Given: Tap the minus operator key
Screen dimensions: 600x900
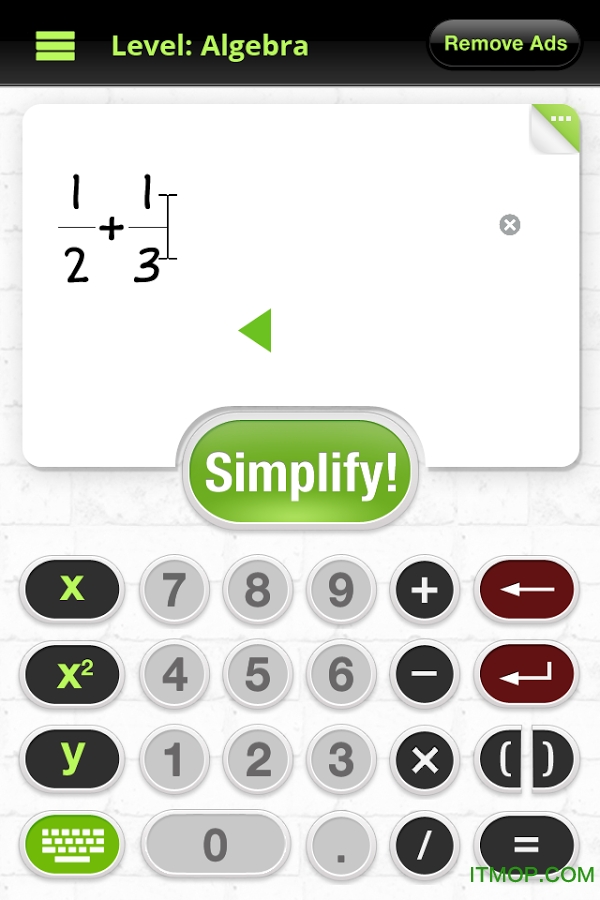Looking at the screenshot, I should pos(425,676).
